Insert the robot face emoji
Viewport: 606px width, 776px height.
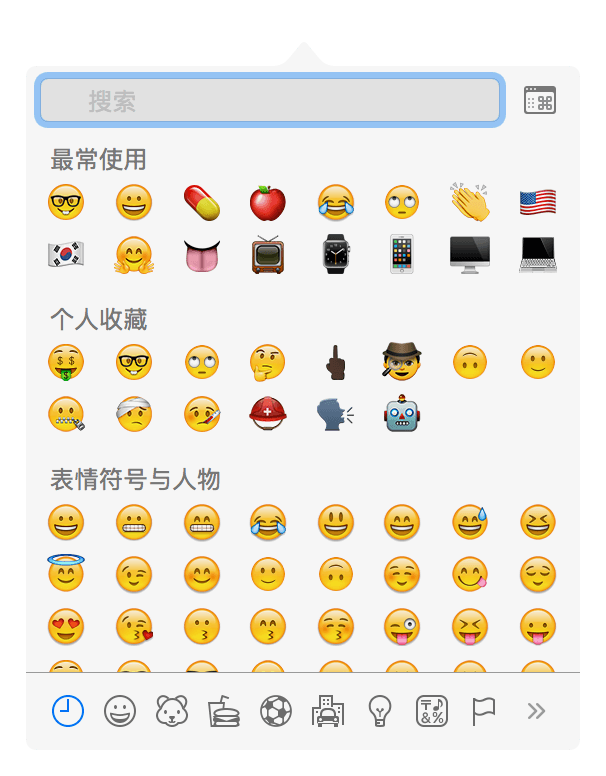(403, 413)
